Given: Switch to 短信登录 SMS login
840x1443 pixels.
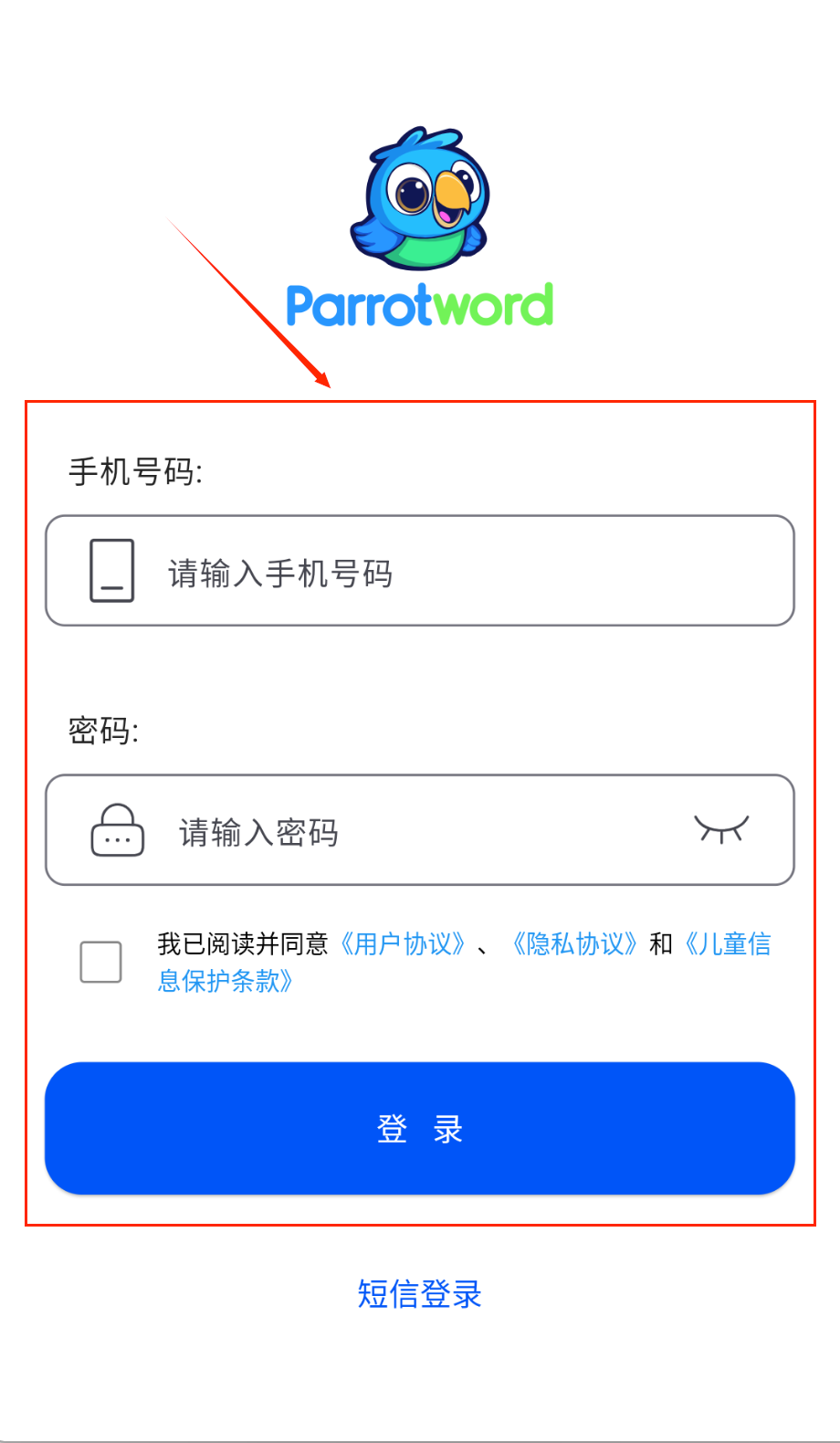Looking at the screenshot, I should [420, 1293].
